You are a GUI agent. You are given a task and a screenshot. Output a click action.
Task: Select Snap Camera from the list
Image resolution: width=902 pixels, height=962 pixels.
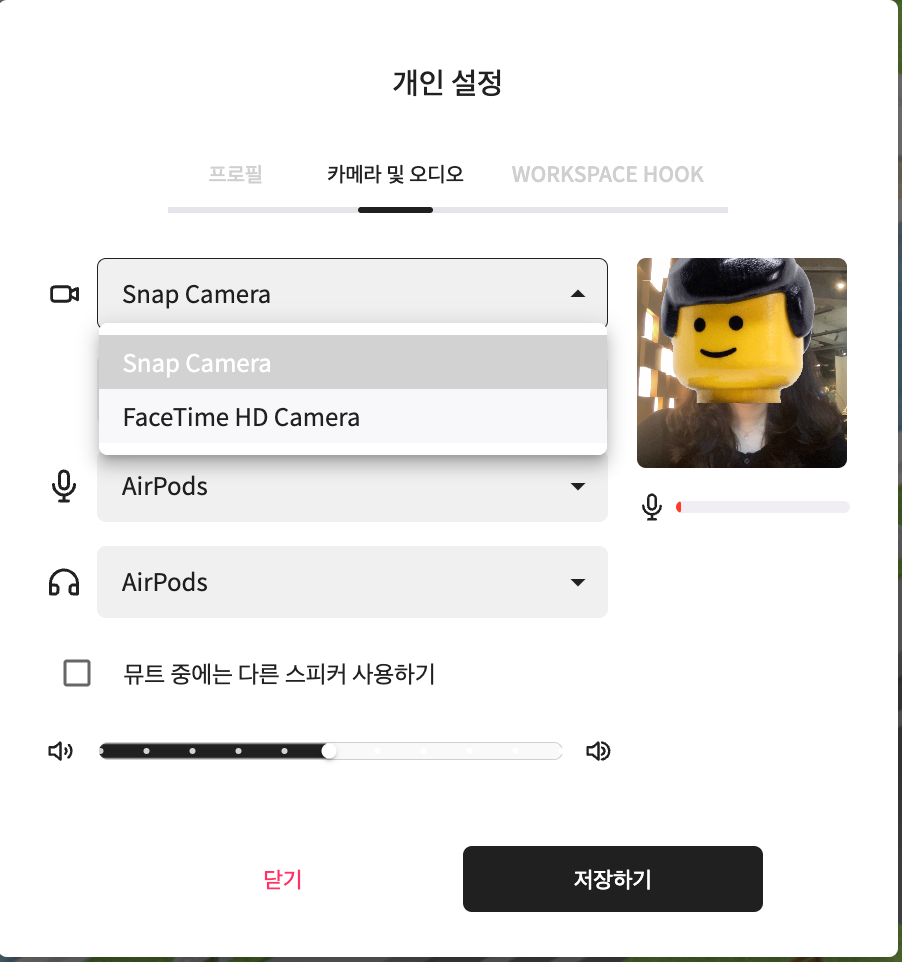click(x=352, y=362)
